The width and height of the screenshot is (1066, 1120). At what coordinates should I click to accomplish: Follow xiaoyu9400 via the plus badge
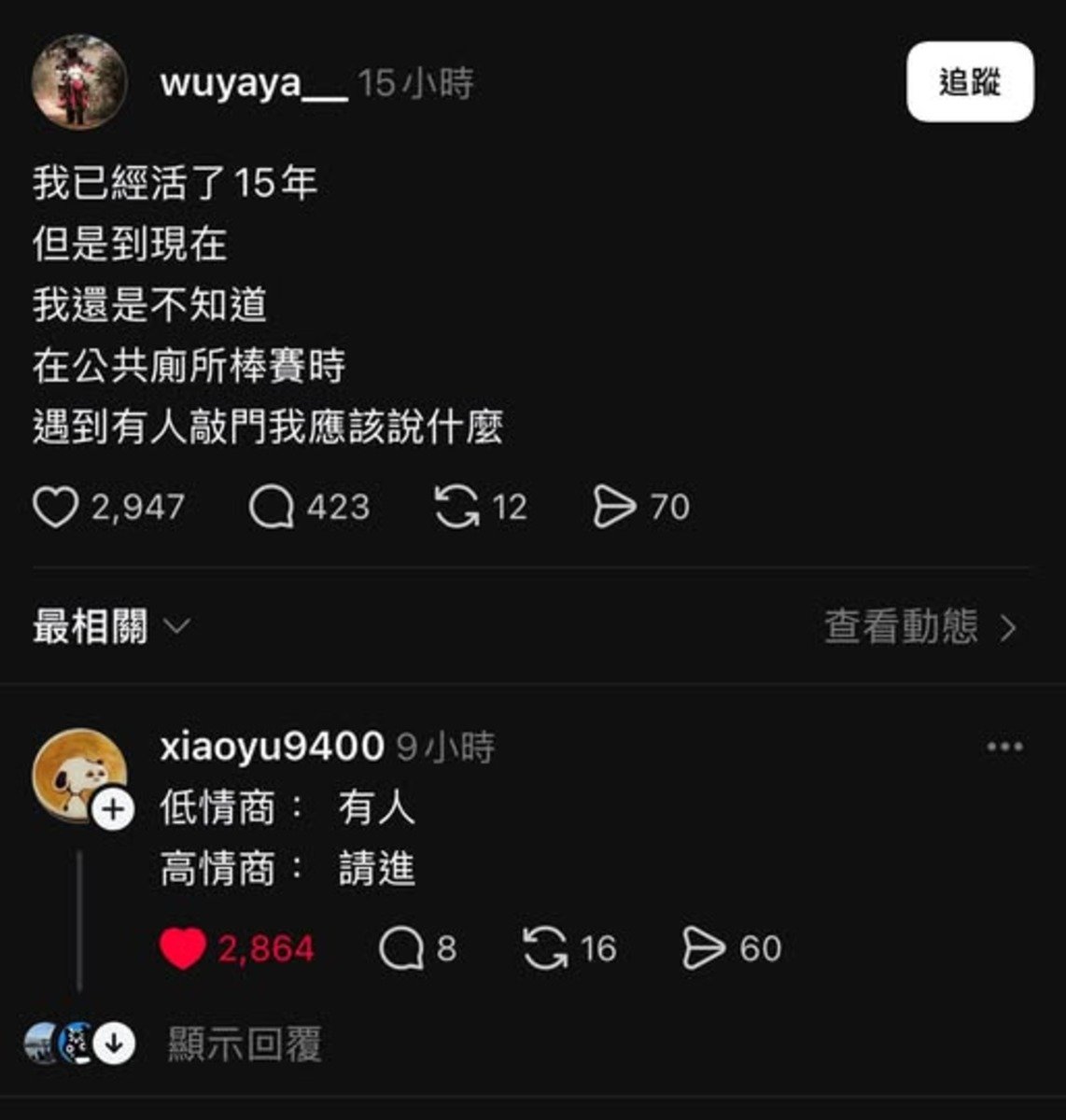113,809
